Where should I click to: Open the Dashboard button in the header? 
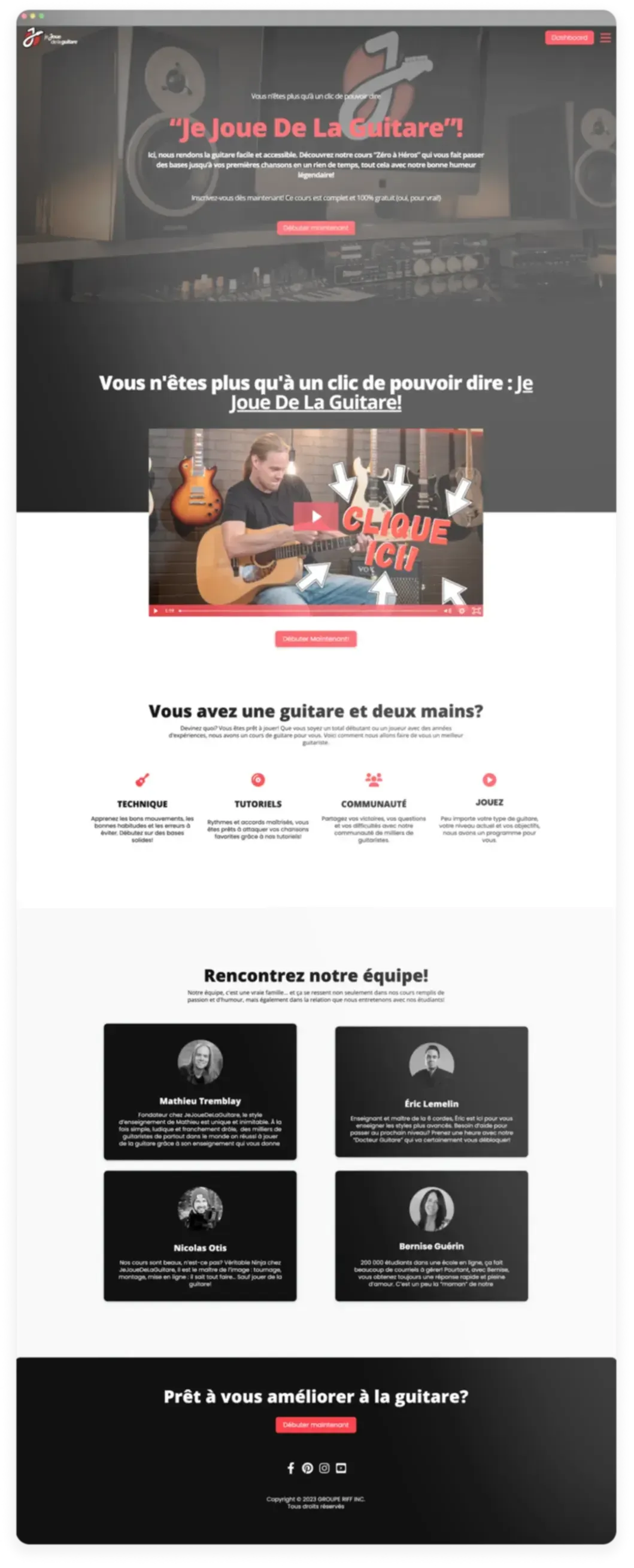pyautogui.click(x=569, y=38)
